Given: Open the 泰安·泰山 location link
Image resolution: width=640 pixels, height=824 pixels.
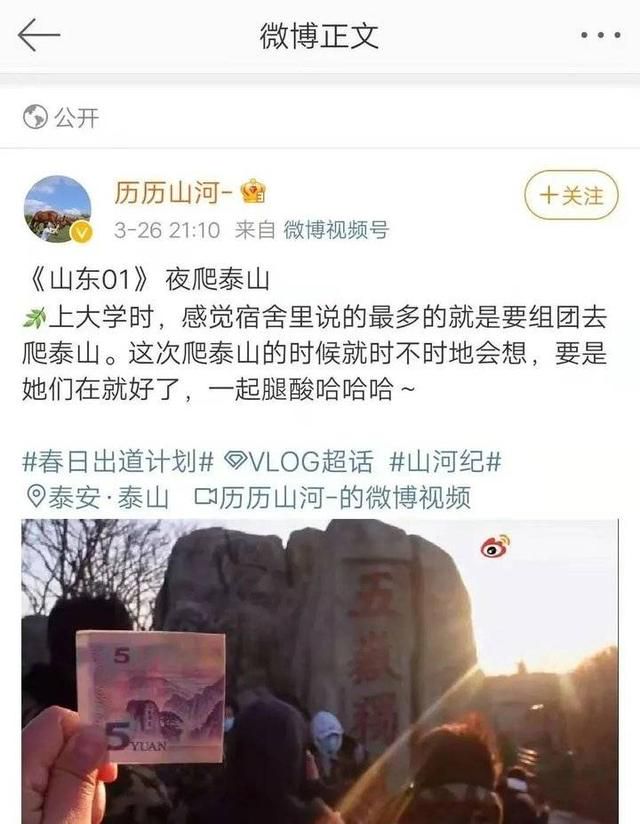Looking at the screenshot, I should tap(97, 496).
